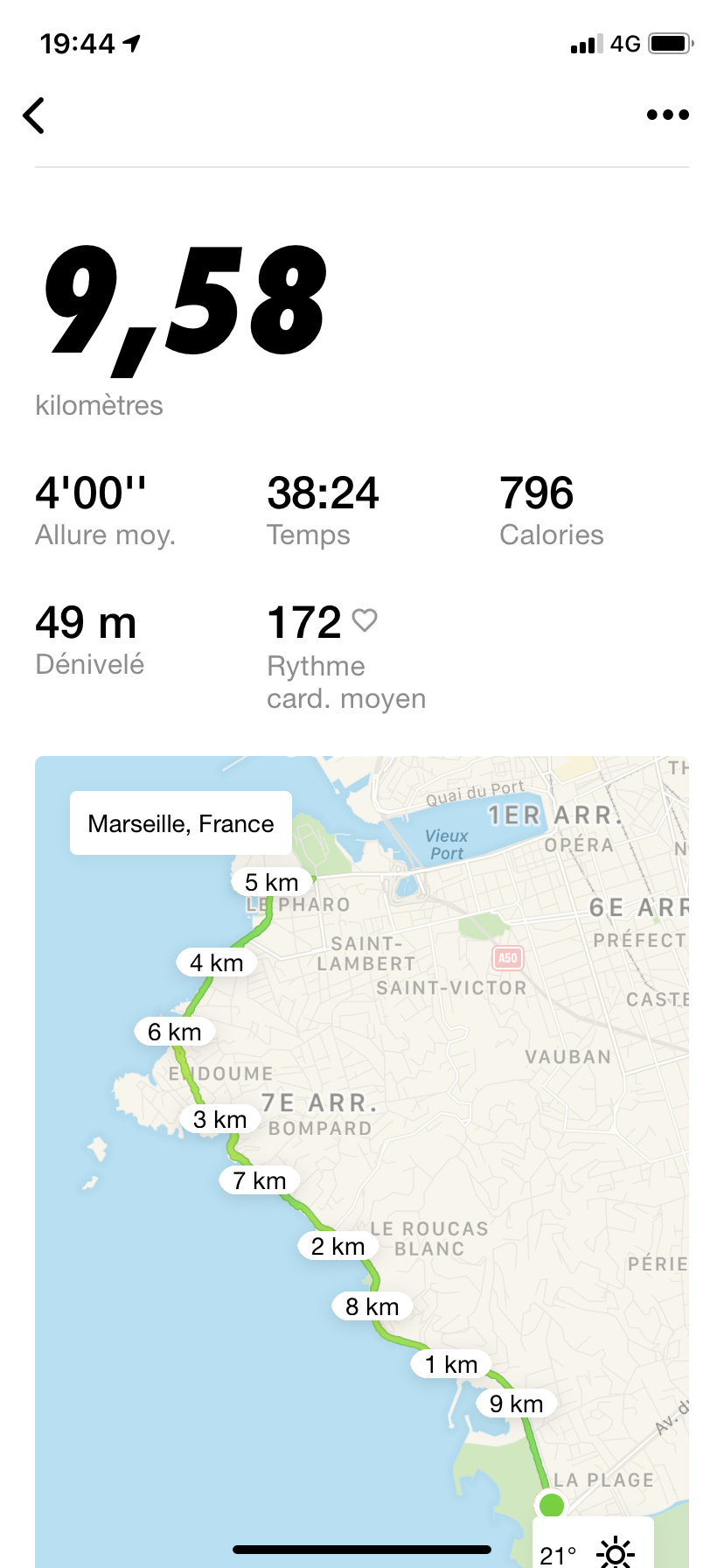Open the three-dot more options menu
This screenshot has height=1568, width=724.
667,115
